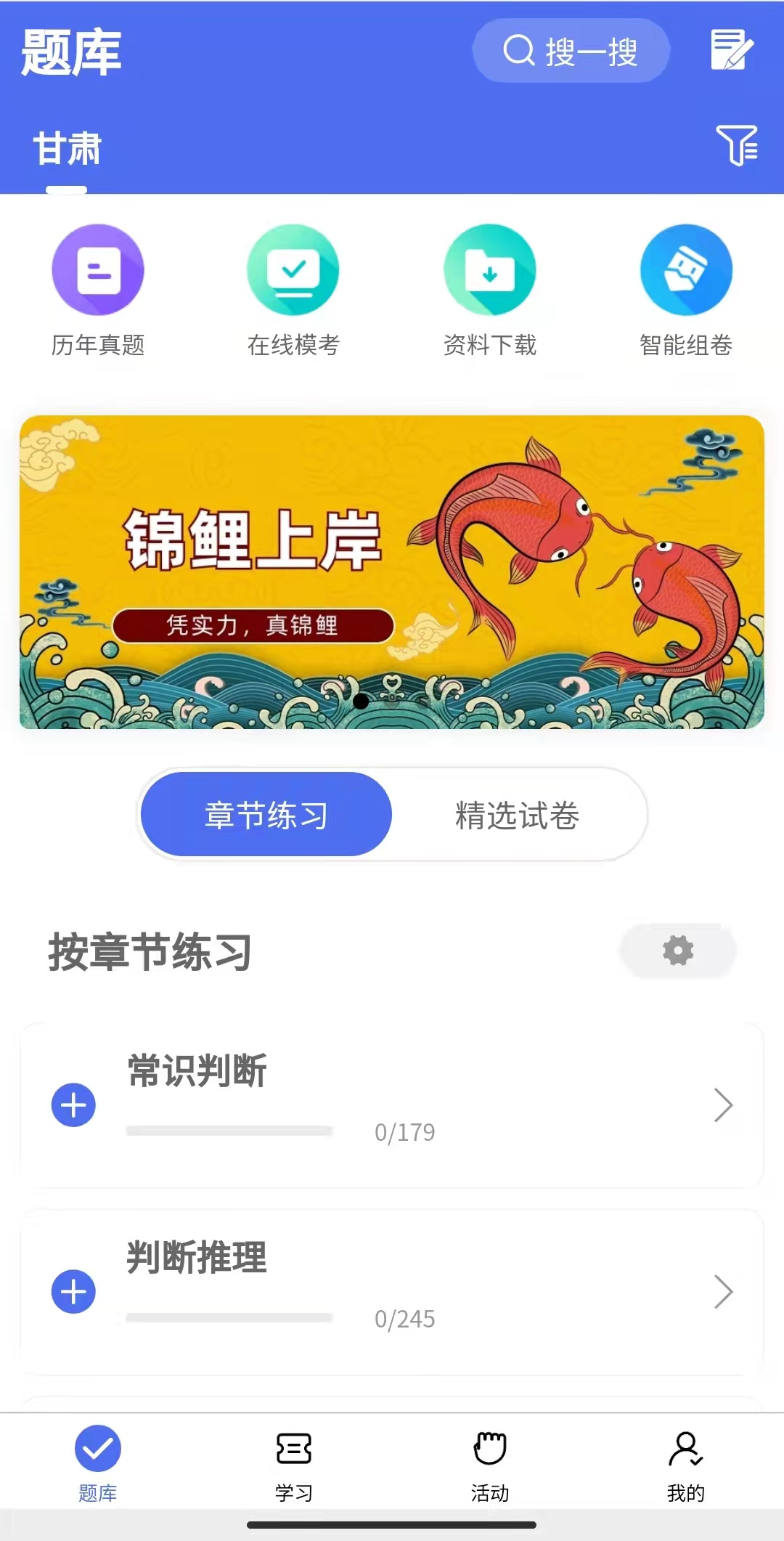784x1541 pixels.
Task: Expand 判断推理 with the plus icon
Action: point(73,1292)
